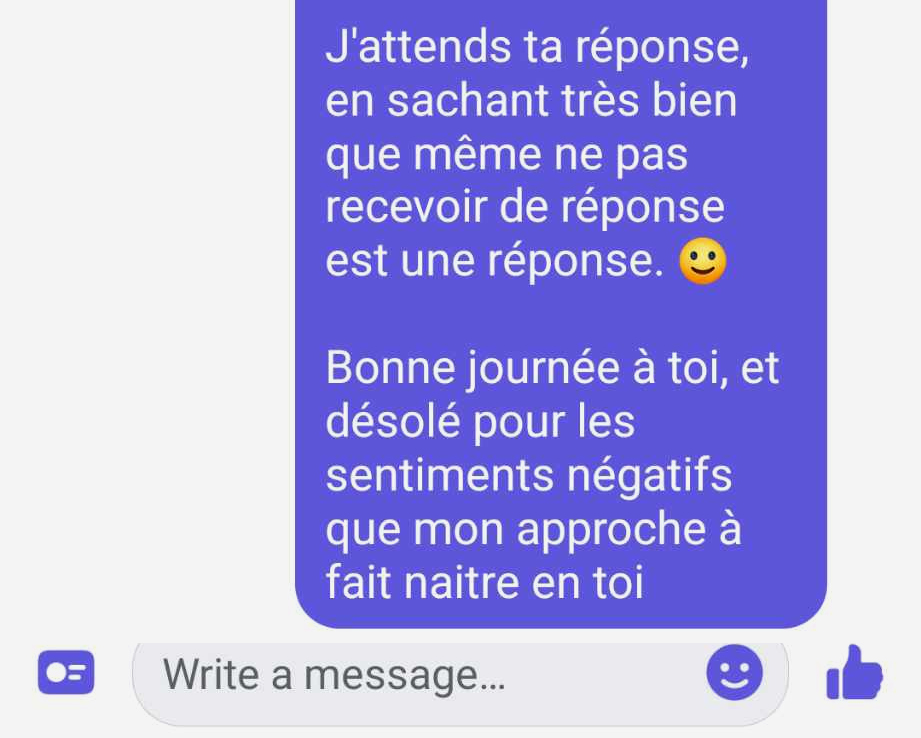
Task: Send a thumbs-up like
Action: (855, 674)
